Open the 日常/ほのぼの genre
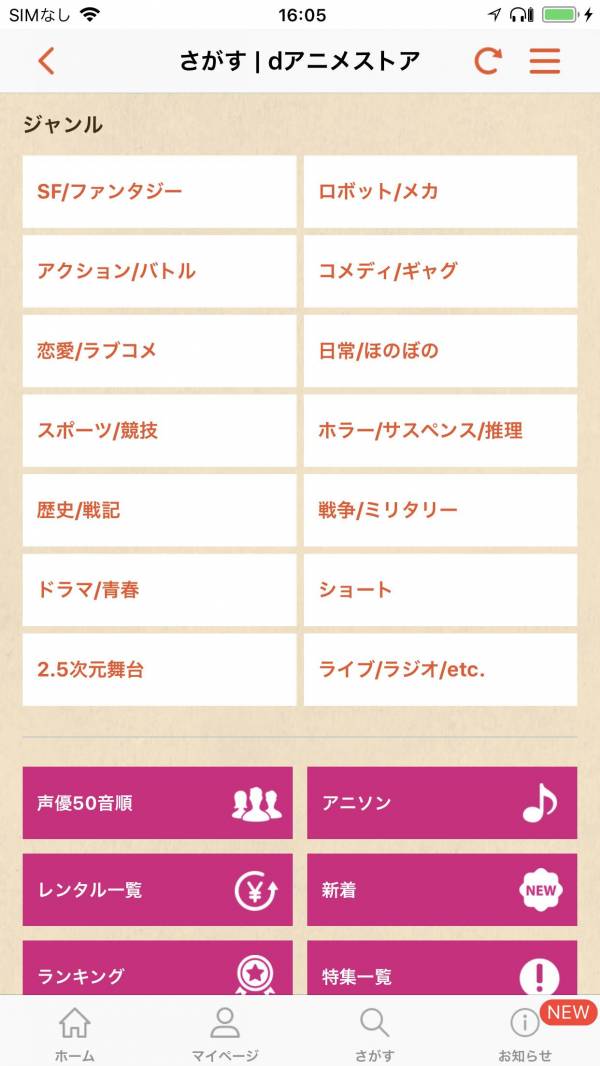 pyautogui.click(x=440, y=351)
